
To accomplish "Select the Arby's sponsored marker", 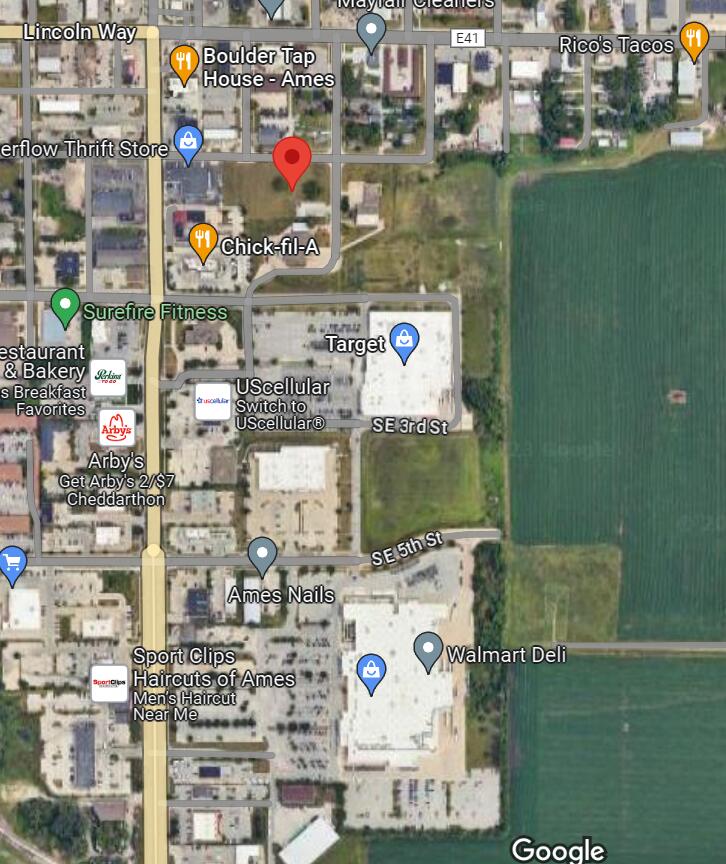I will pyautogui.click(x=117, y=427).
